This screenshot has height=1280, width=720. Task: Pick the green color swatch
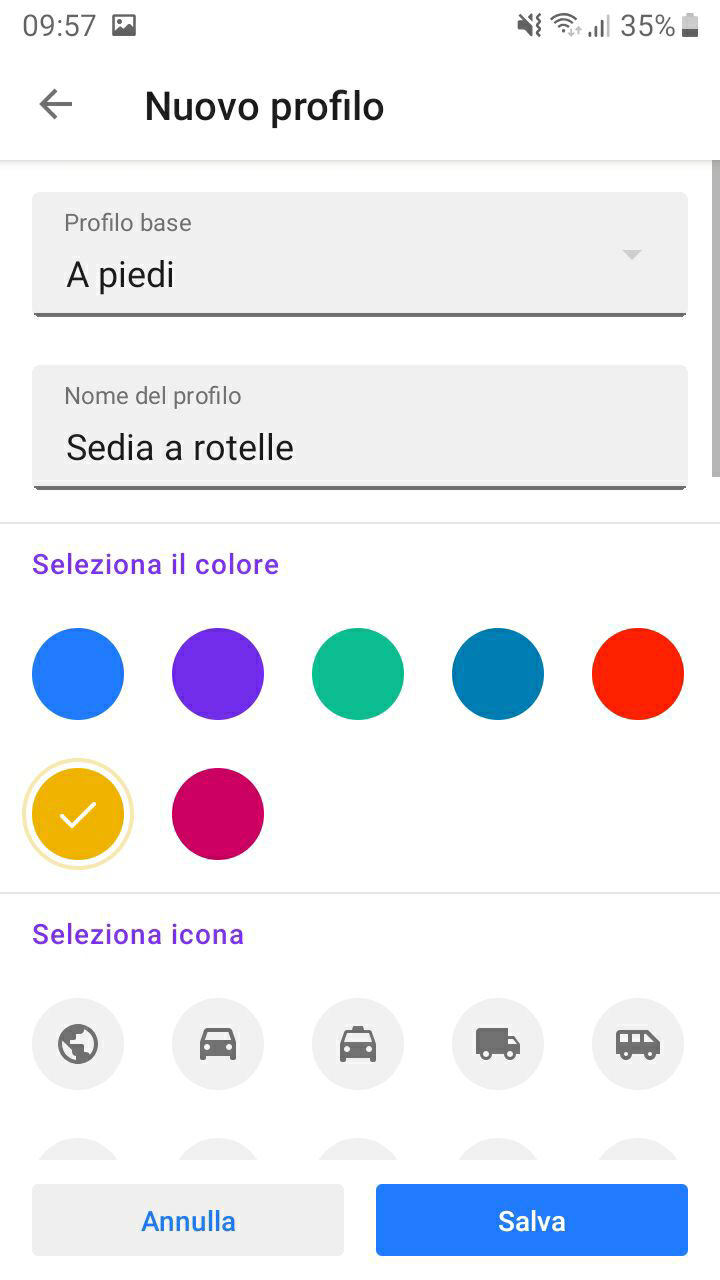(358, 674)
